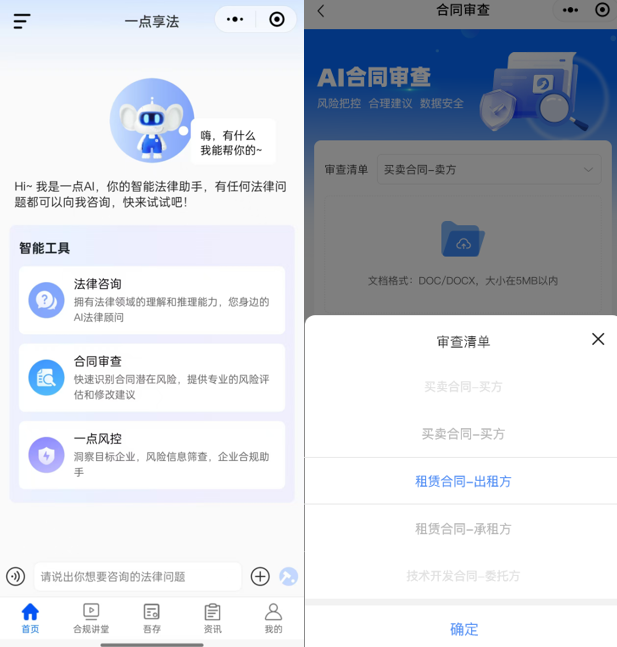This screenshot has height=647, width=617.
Task: Choose the 租赁合同-出租方 option
Action: pos(463,481)
